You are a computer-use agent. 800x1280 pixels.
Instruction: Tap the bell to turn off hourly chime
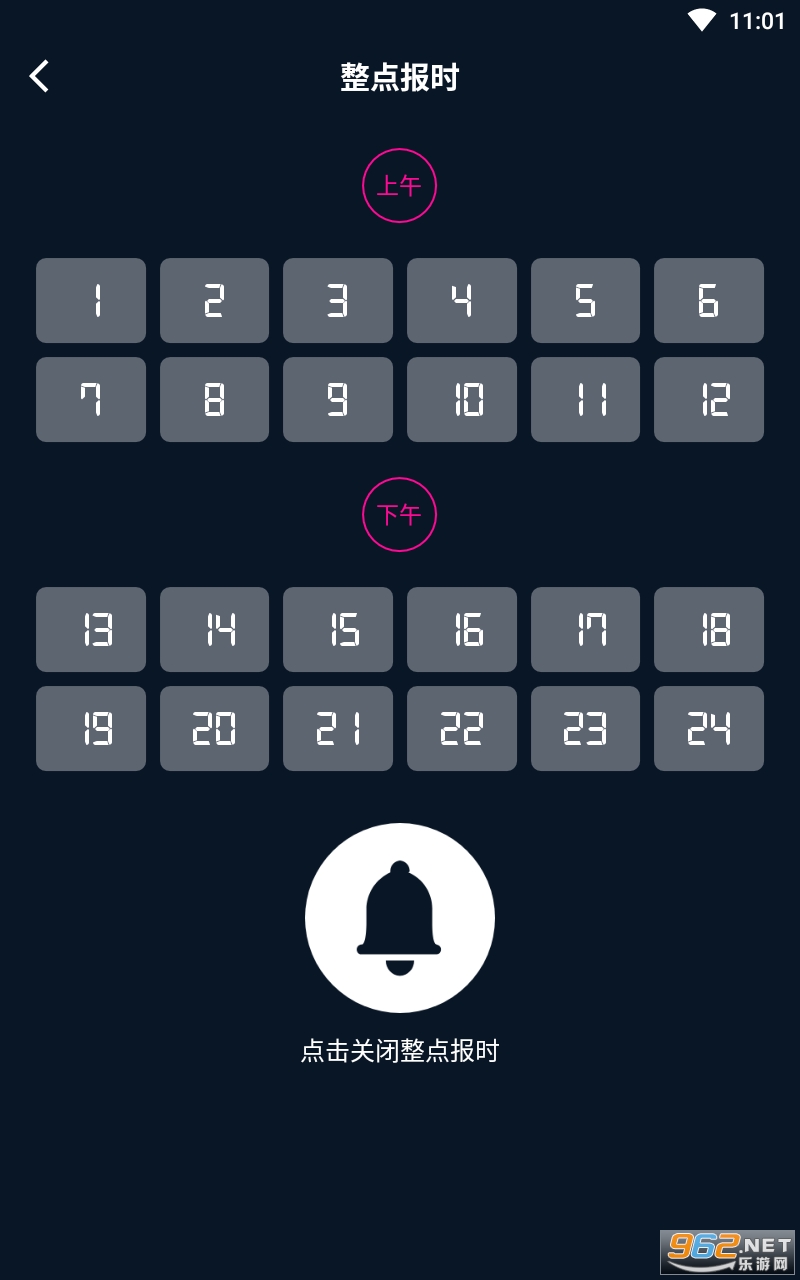[400, 918]
